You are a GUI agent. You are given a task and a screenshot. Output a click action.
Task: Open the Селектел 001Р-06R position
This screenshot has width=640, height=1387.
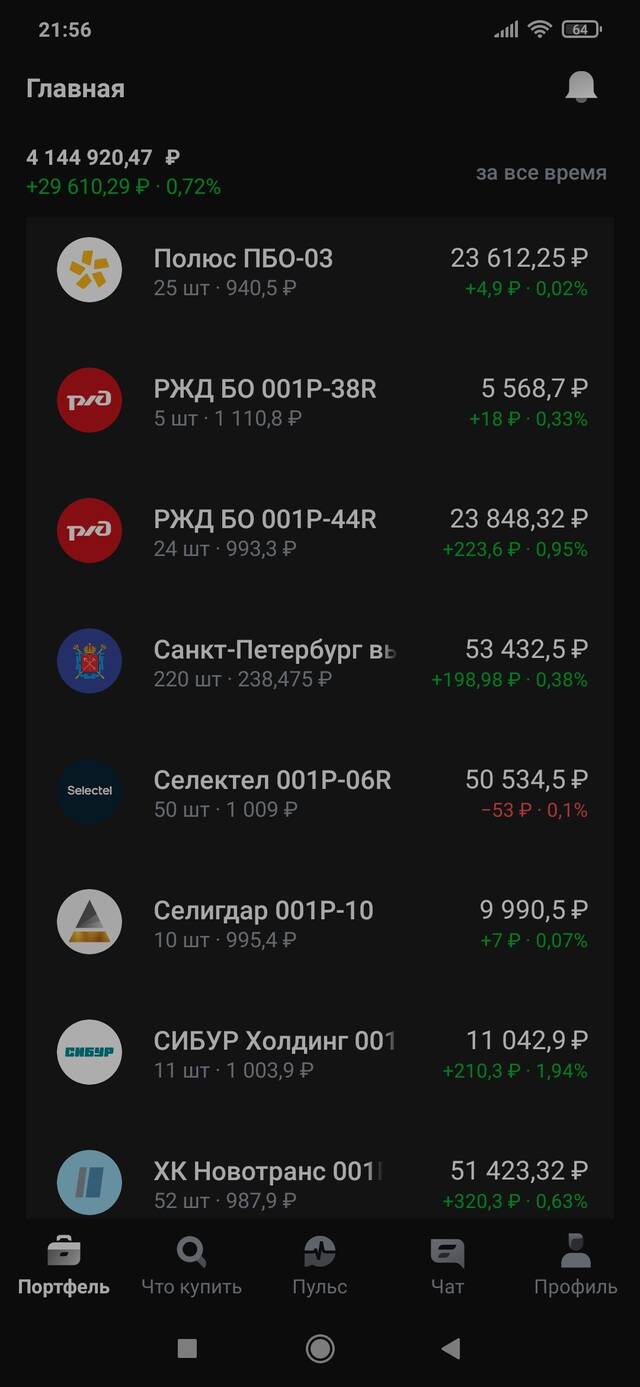point(320,793)
